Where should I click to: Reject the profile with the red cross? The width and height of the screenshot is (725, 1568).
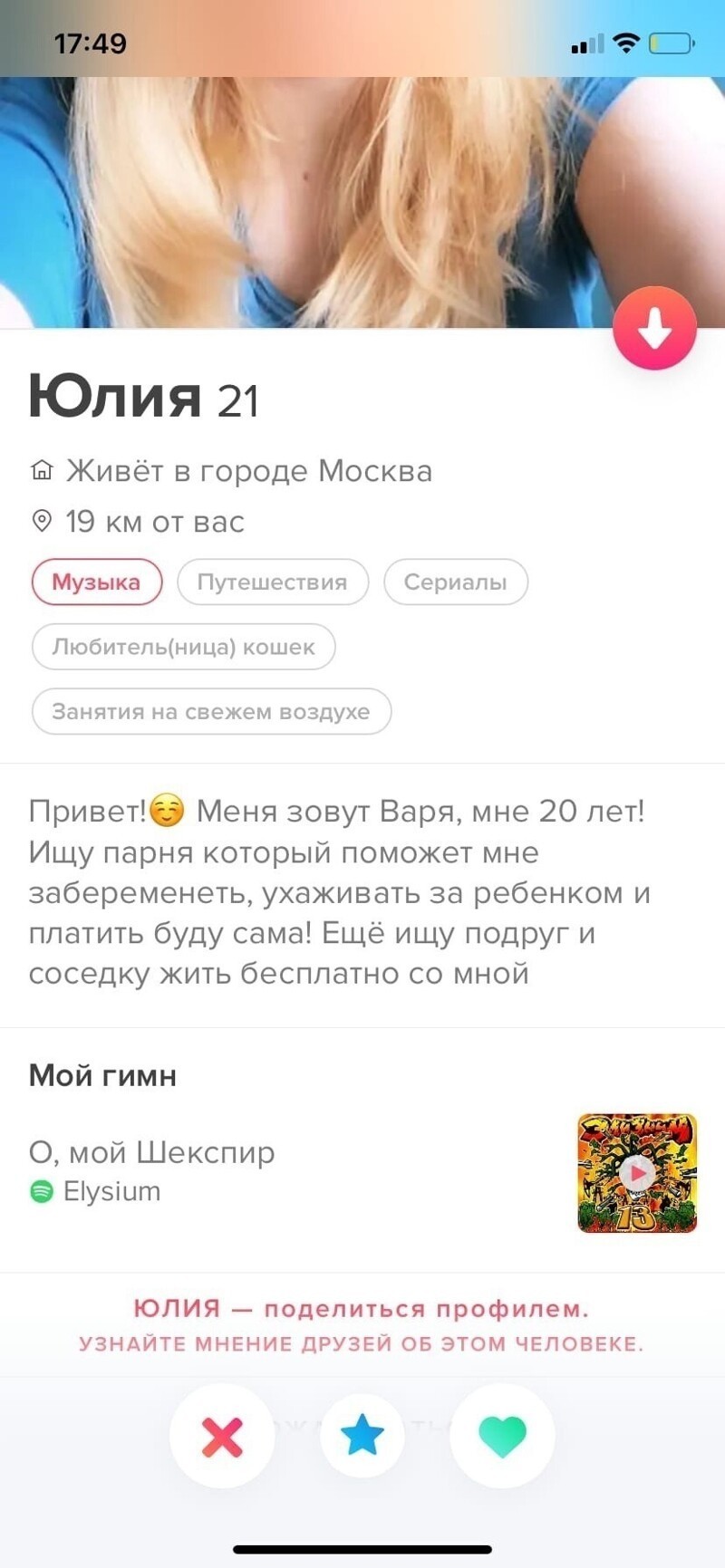222,1436
